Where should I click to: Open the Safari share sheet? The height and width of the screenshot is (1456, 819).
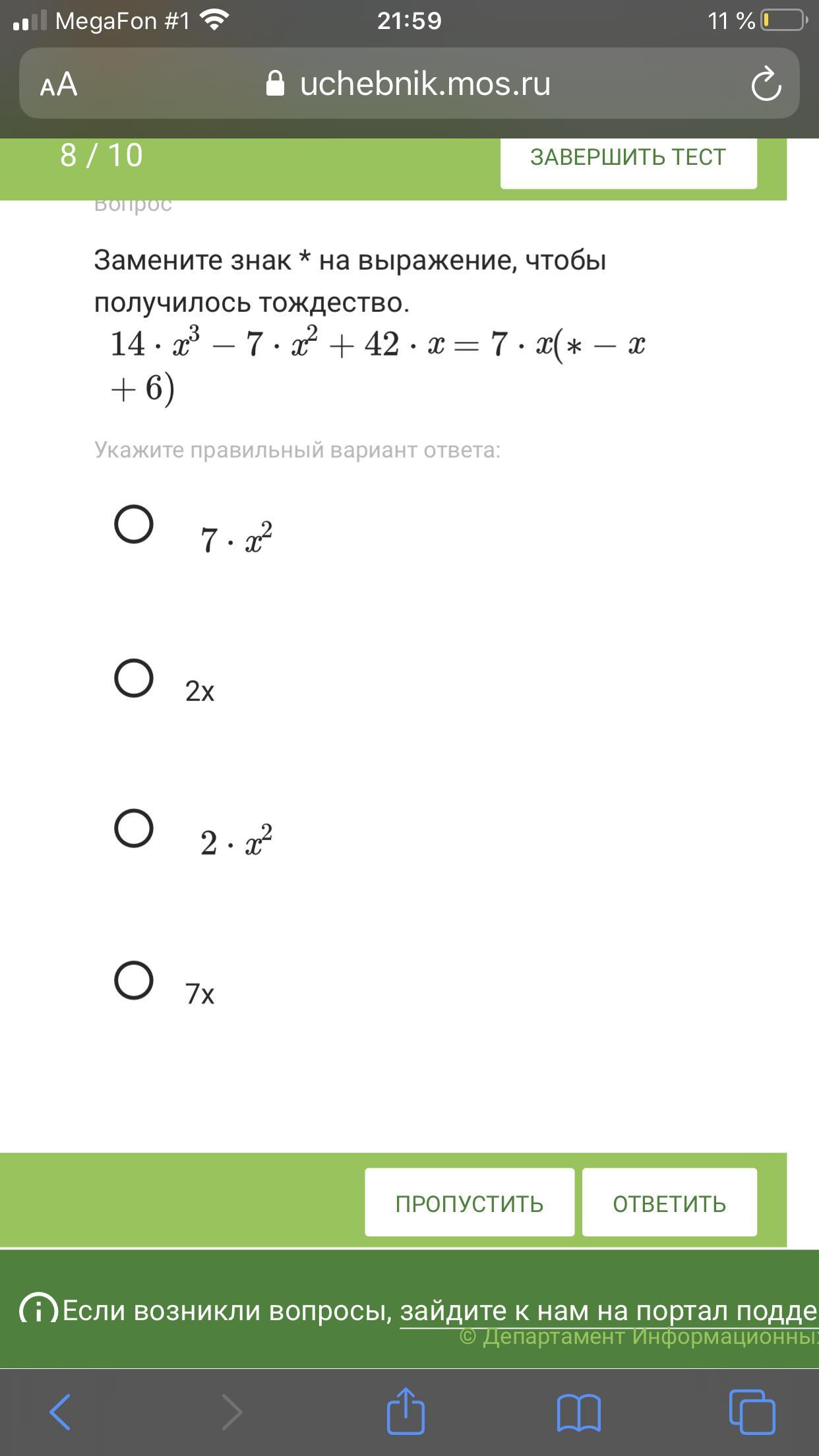tap(406, 1410)
